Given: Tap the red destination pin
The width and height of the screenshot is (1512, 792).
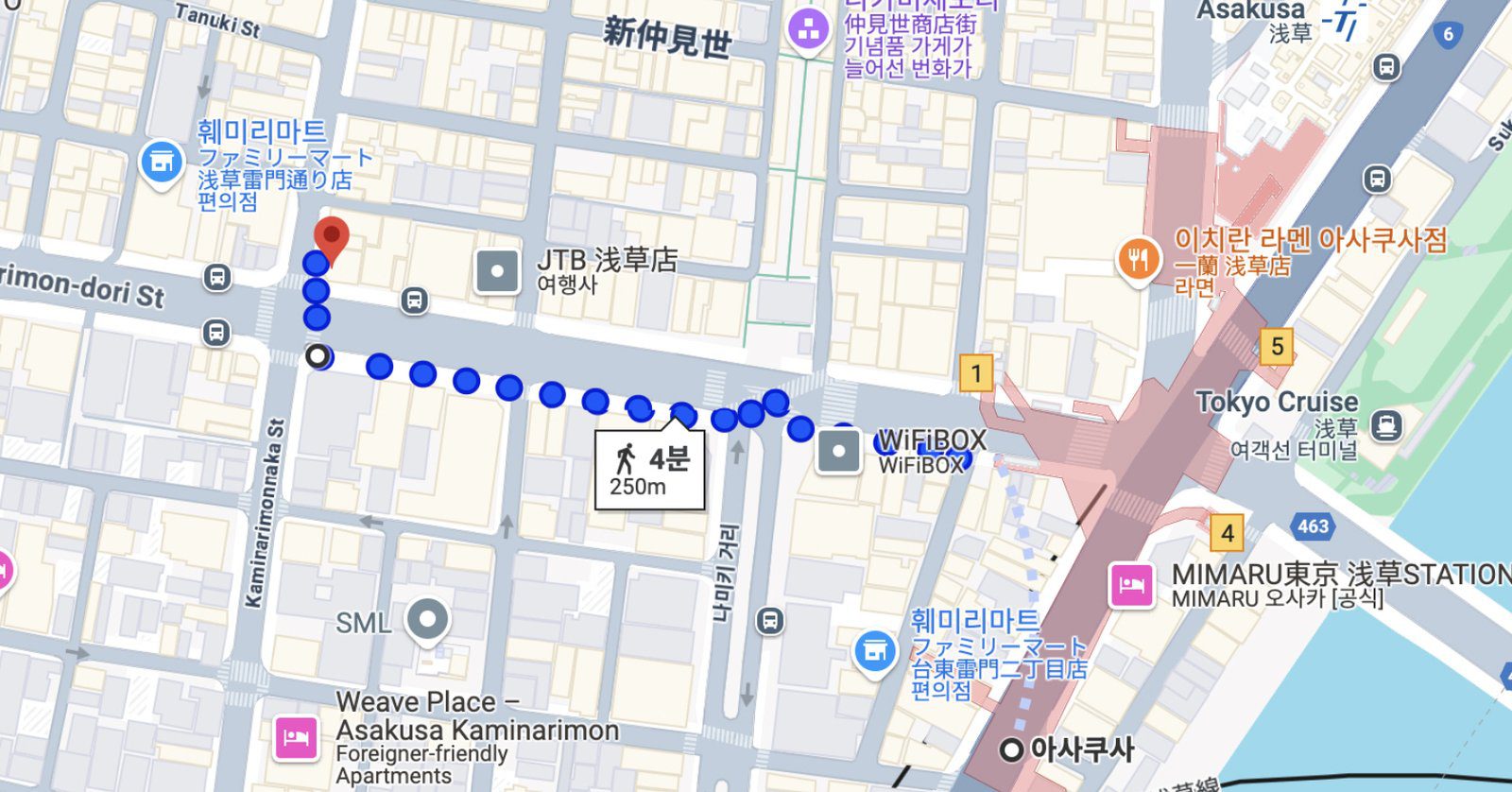Looking at the screenshot, I should pyautogui.click(x=331, y=236).
